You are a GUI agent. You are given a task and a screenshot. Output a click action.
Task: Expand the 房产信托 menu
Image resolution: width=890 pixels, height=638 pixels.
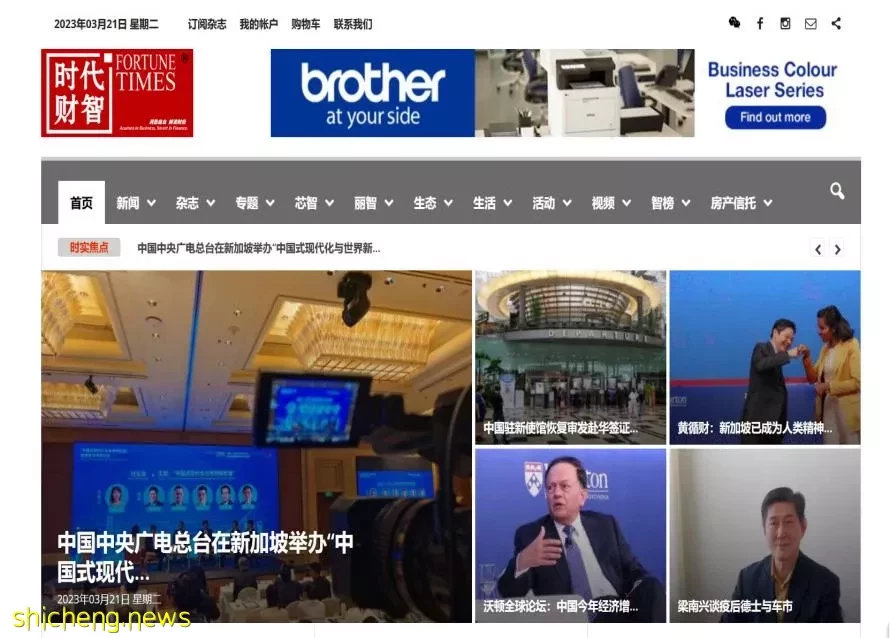click(741, 203)
